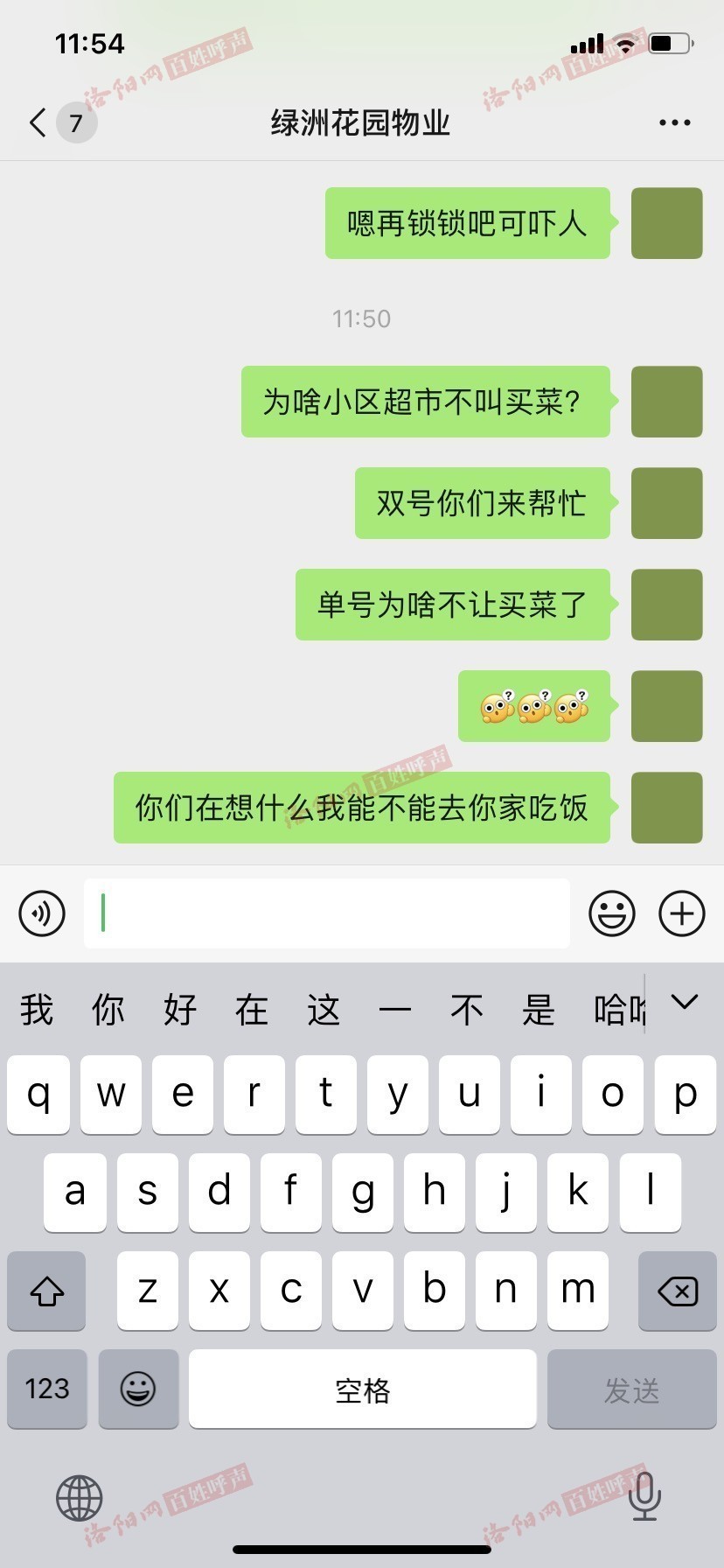Toggle the shift key
This screenshot has height=1568, width=724.
pyautogui.click(x=47, y=1291)
